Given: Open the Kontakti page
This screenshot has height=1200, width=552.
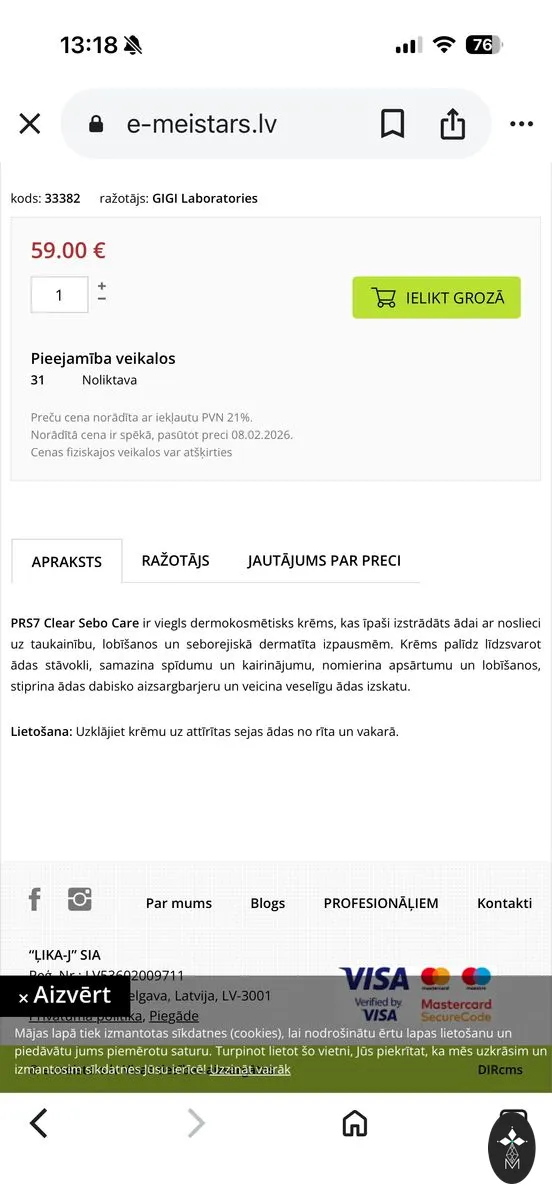Looking at the screenshot, I should tap(505, 903).
